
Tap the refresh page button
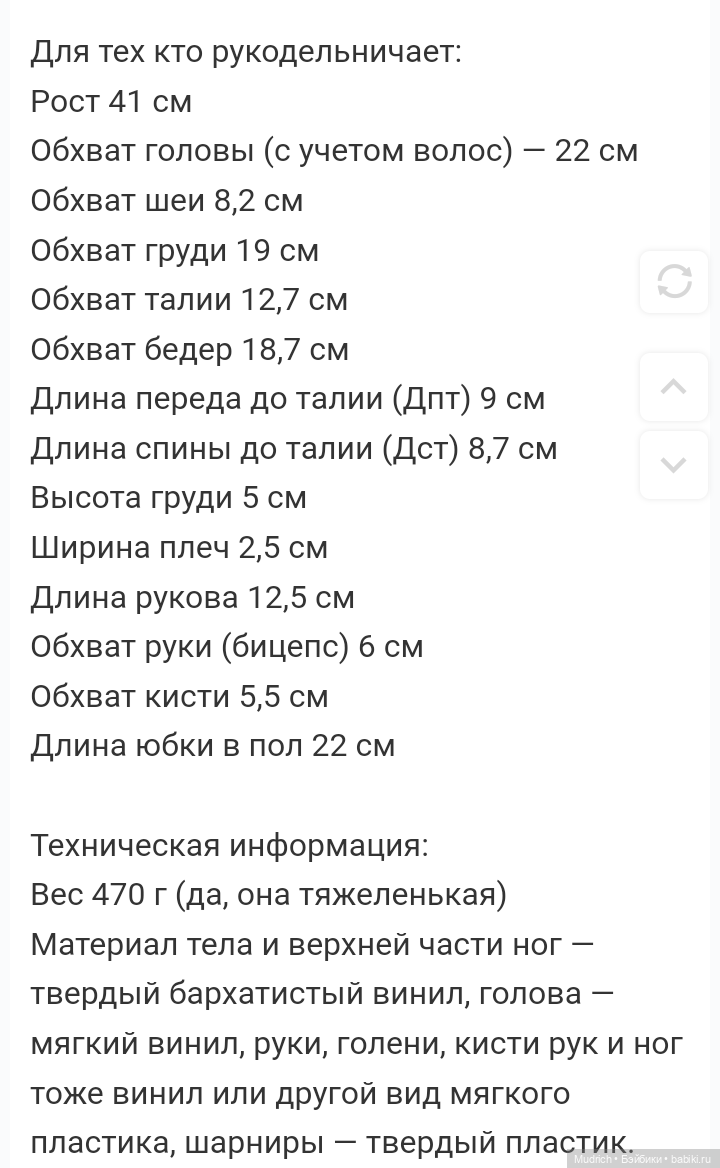(x=674, y=281)
